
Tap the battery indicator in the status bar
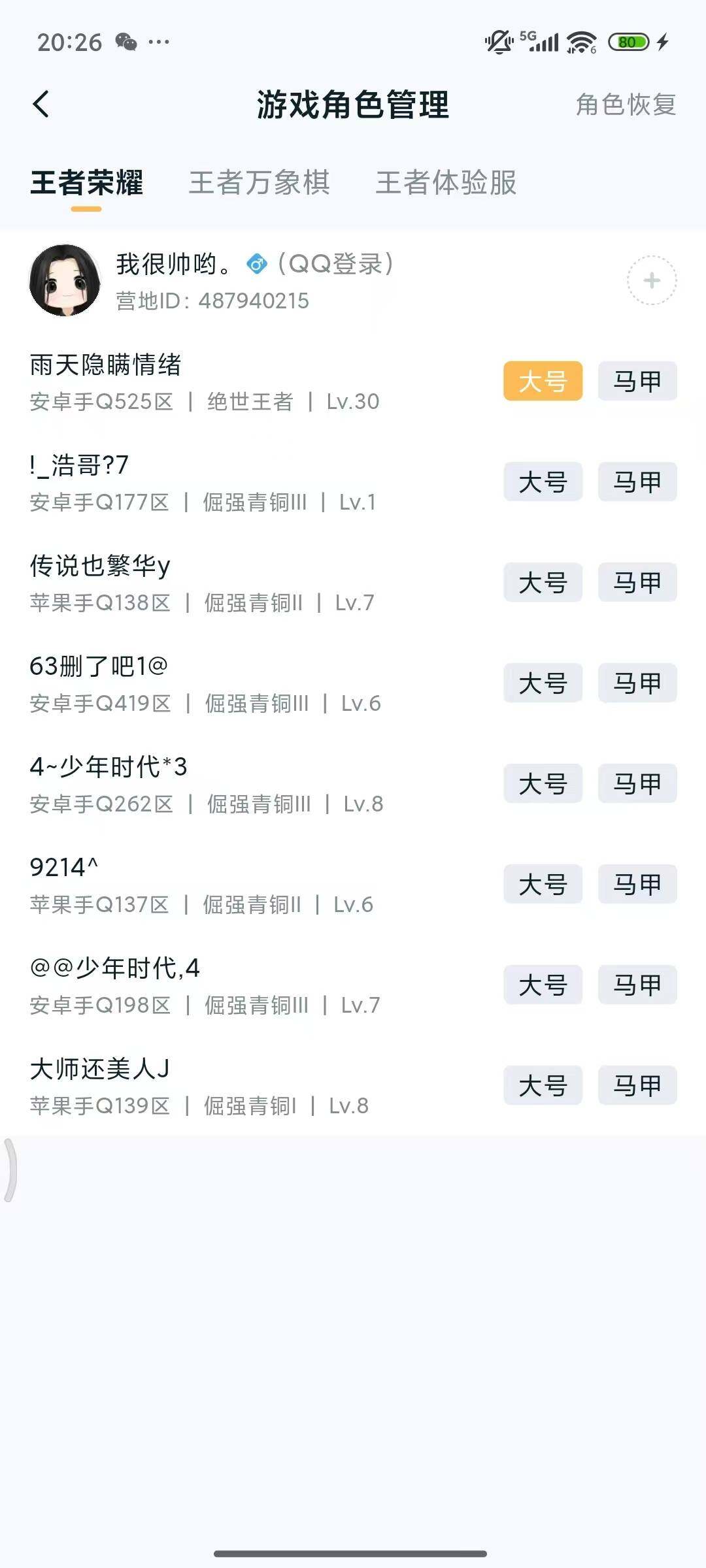point(629,41)
